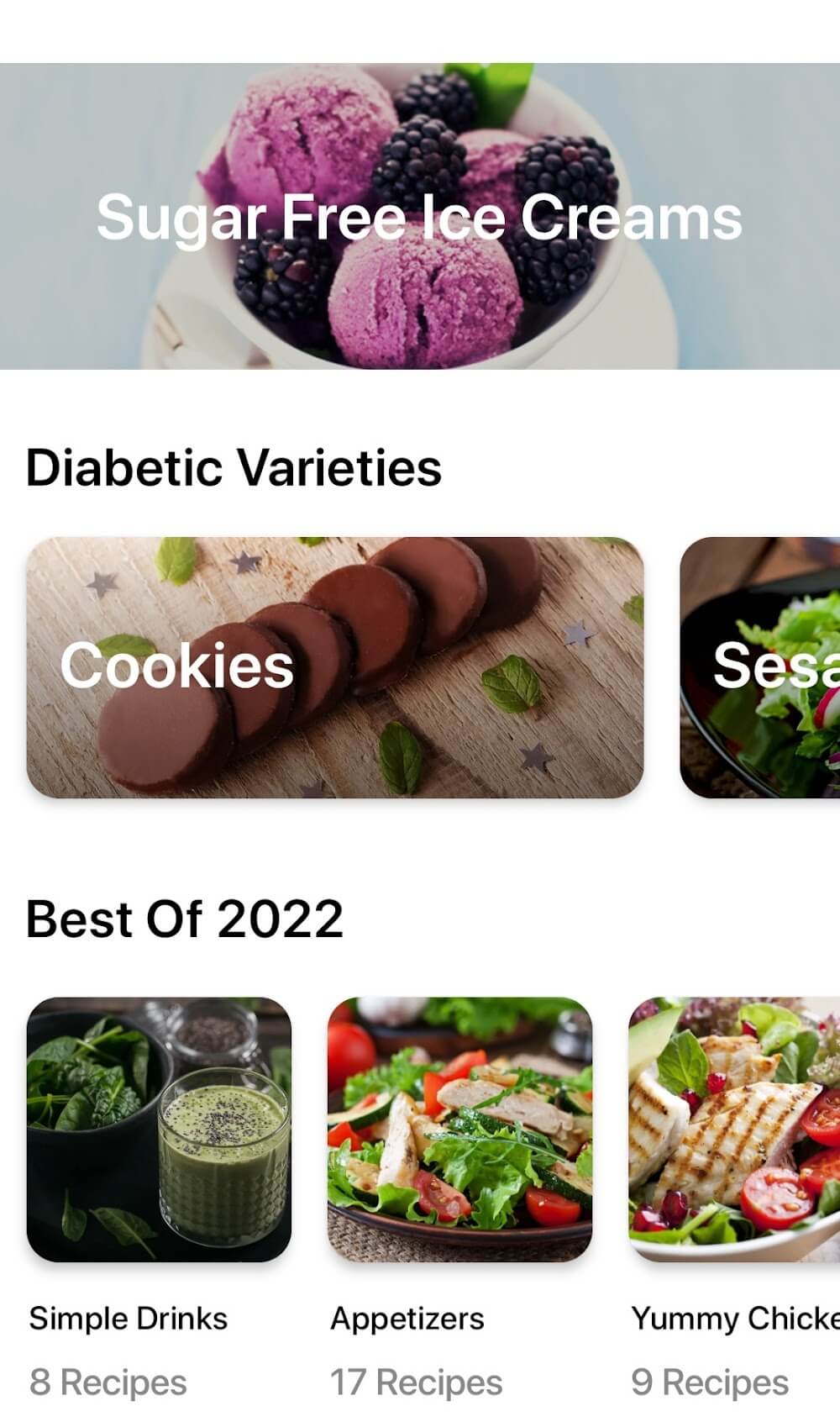Screen dimensions: 840x1422
Task: Open the Simple Drinks recipe collection
Action: pyautogui.click(x=159, y=1130)
